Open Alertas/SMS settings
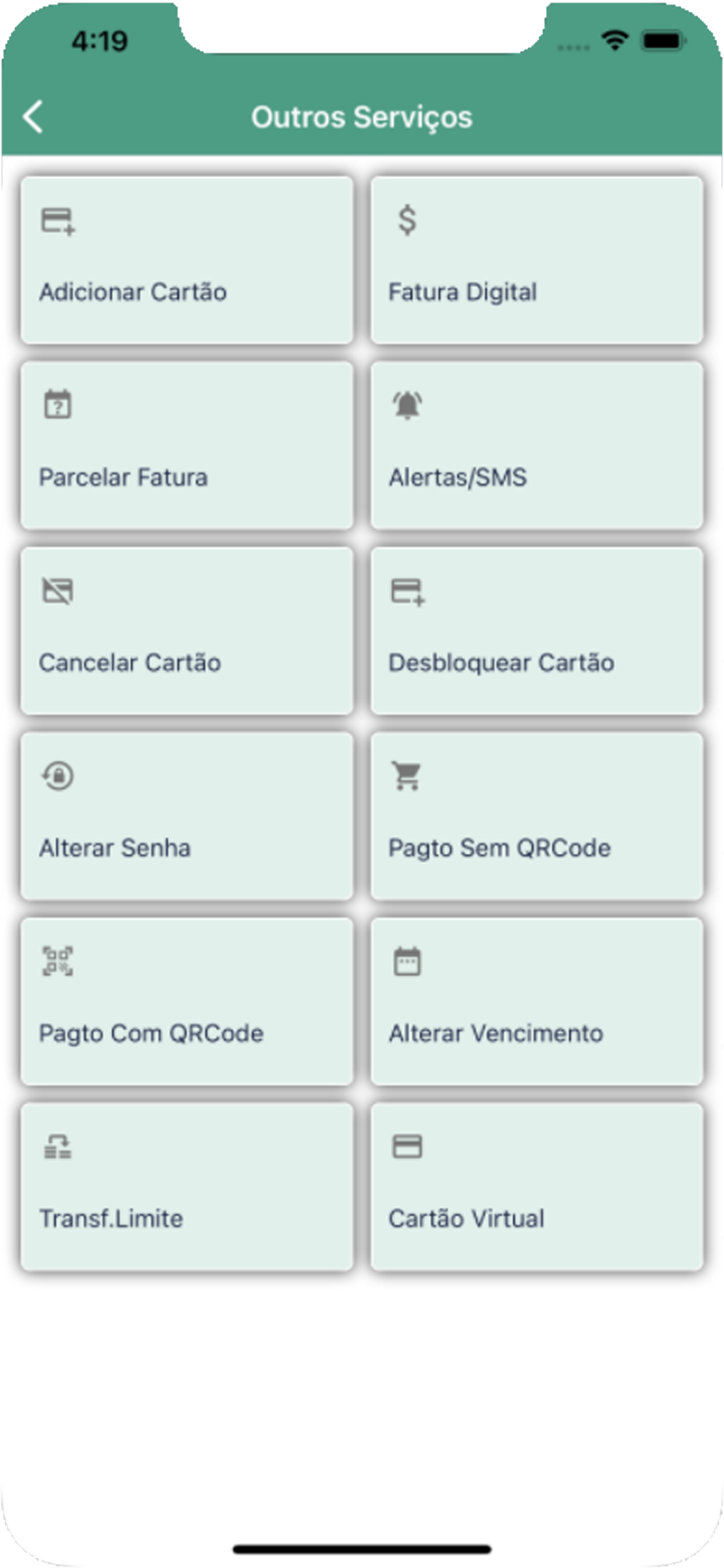Viewport: 724px width, 1568px height. (x=537, y=445)
